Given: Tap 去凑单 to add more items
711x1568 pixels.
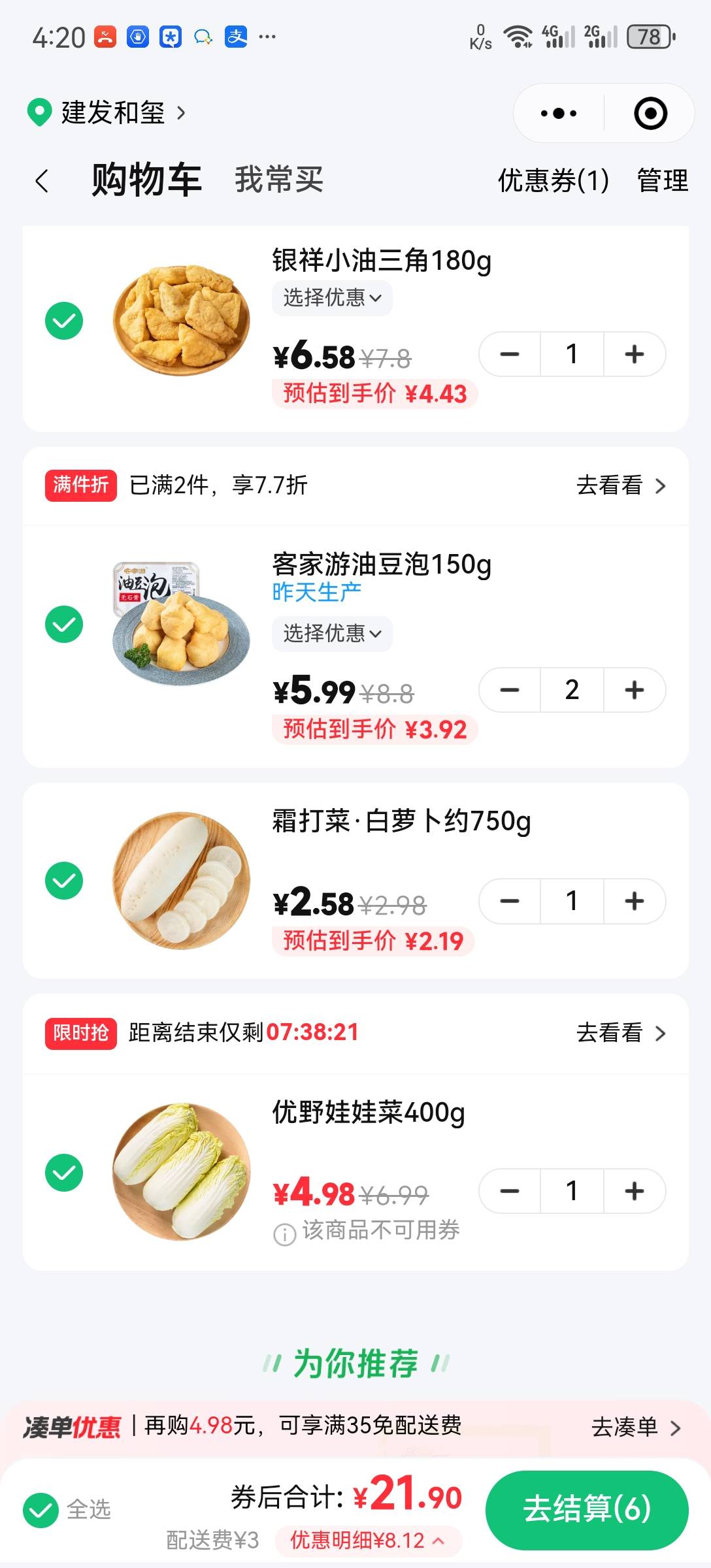Looking at the screenshot, I should [635, 1428].
